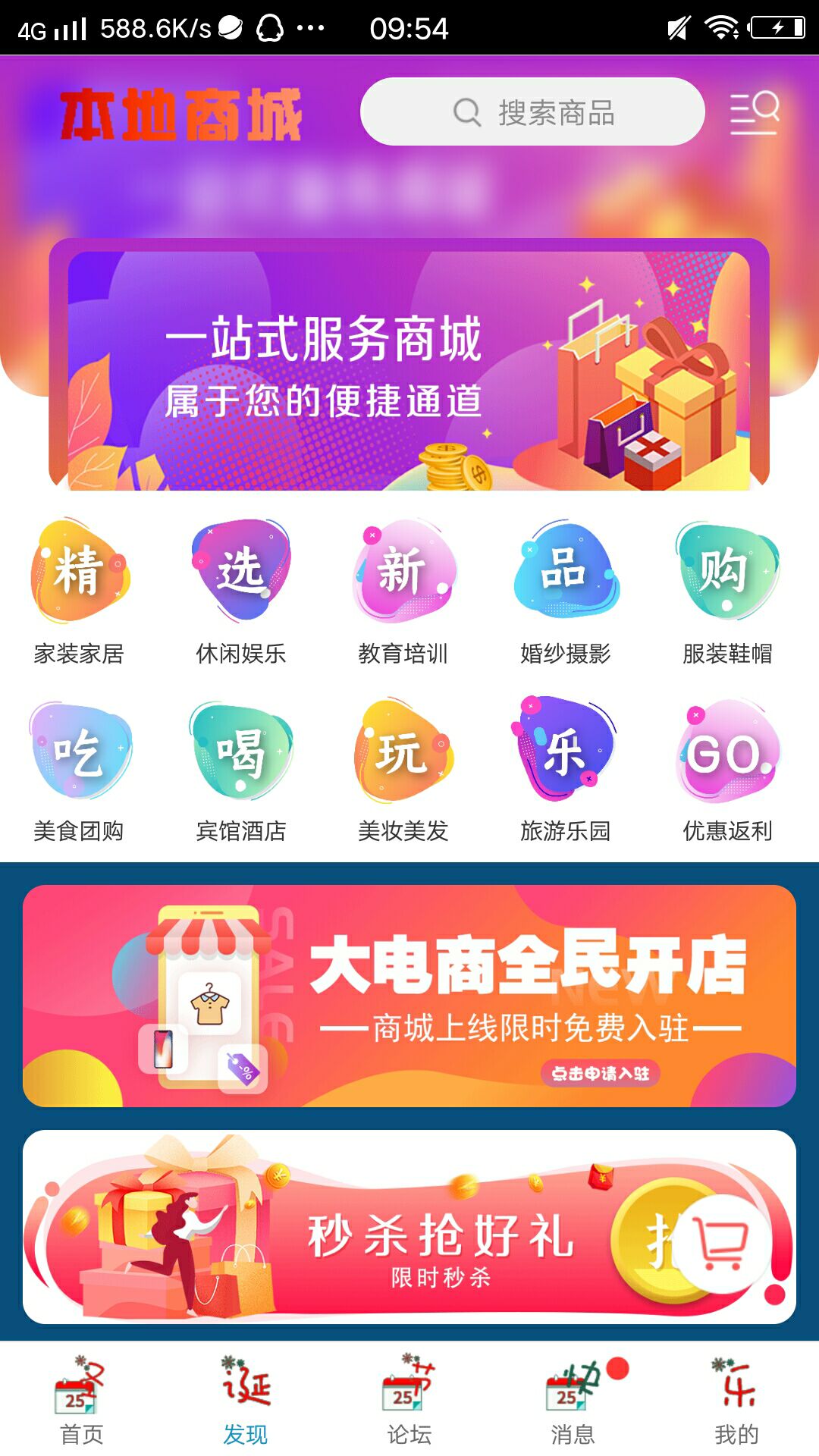The image size is (819, 1456).
Task: Open the search filter icon beside search bar
Action: pos(755,112)
